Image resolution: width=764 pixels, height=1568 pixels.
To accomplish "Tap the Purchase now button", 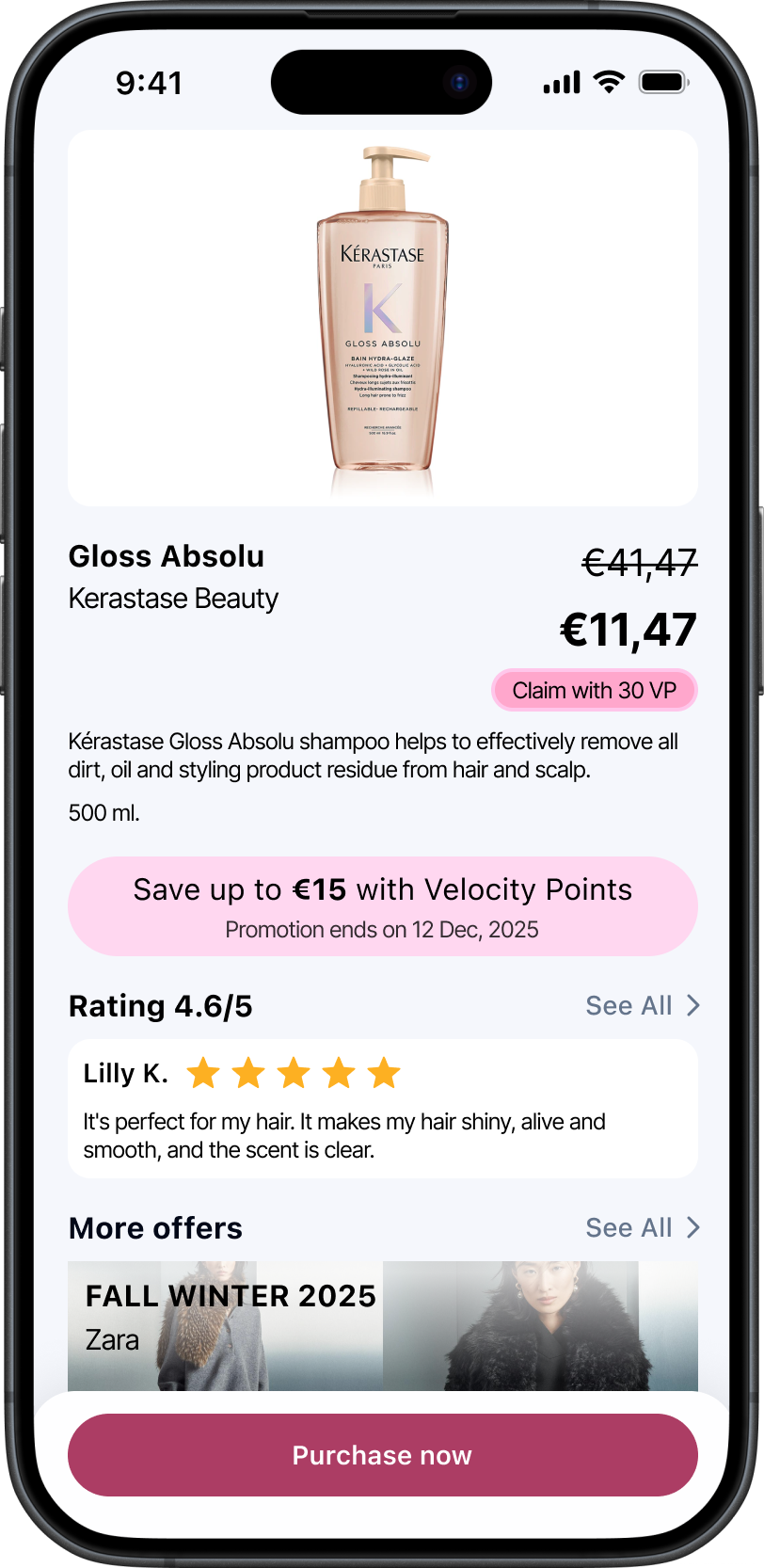I will click(382, 1454).
